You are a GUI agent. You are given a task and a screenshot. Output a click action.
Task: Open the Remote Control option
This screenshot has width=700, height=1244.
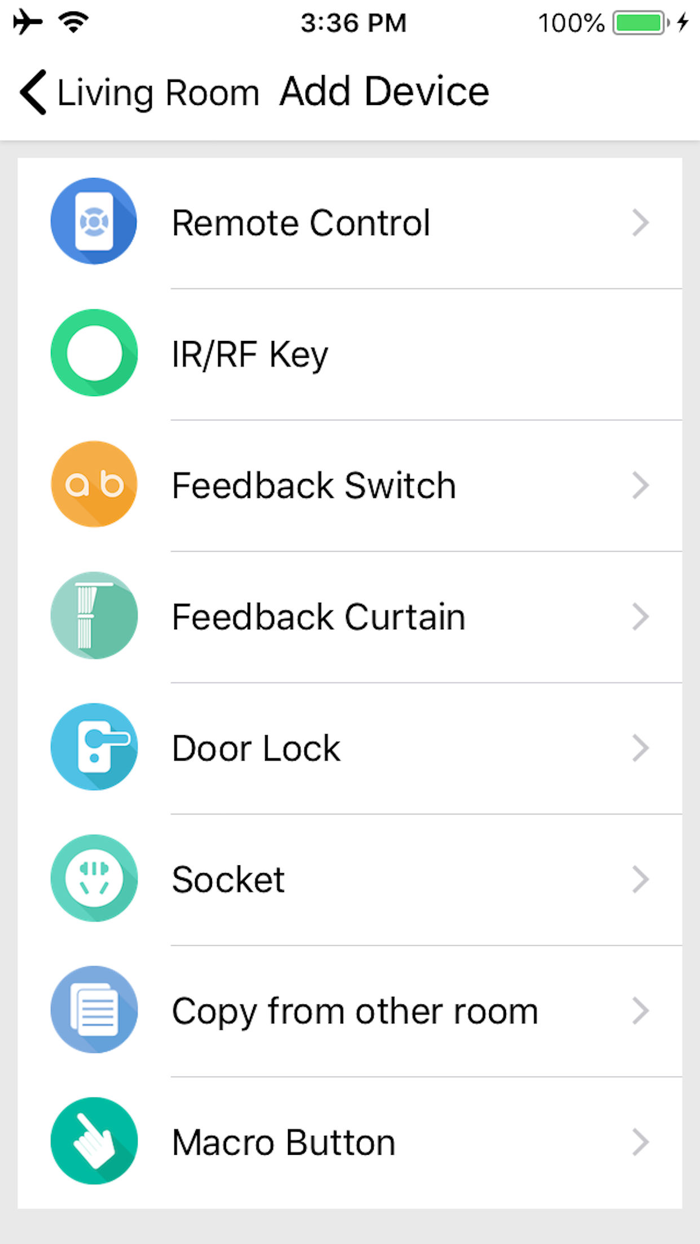click(350, 223)
